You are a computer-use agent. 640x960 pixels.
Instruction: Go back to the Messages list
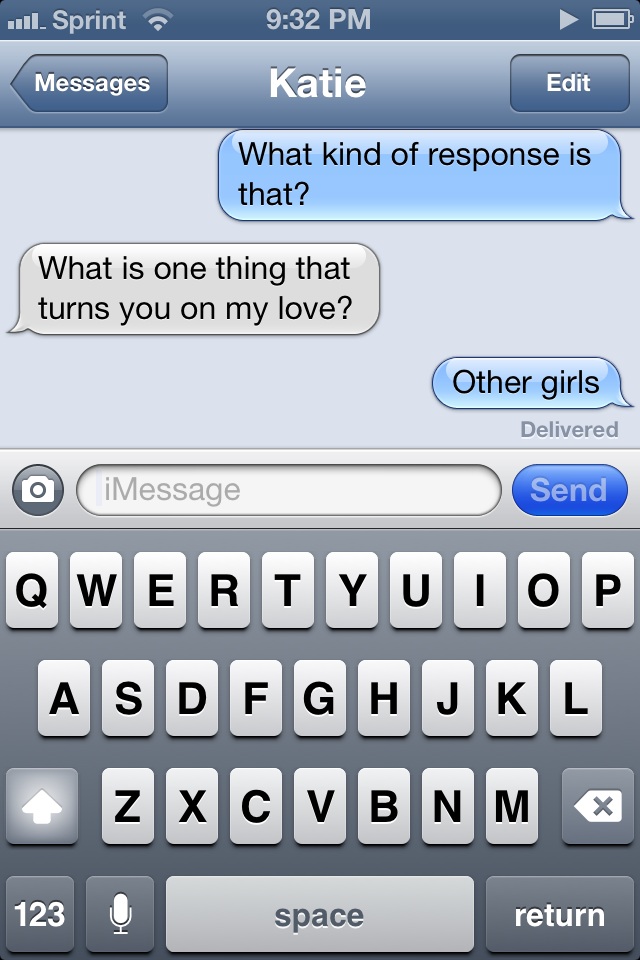point(90,84)
